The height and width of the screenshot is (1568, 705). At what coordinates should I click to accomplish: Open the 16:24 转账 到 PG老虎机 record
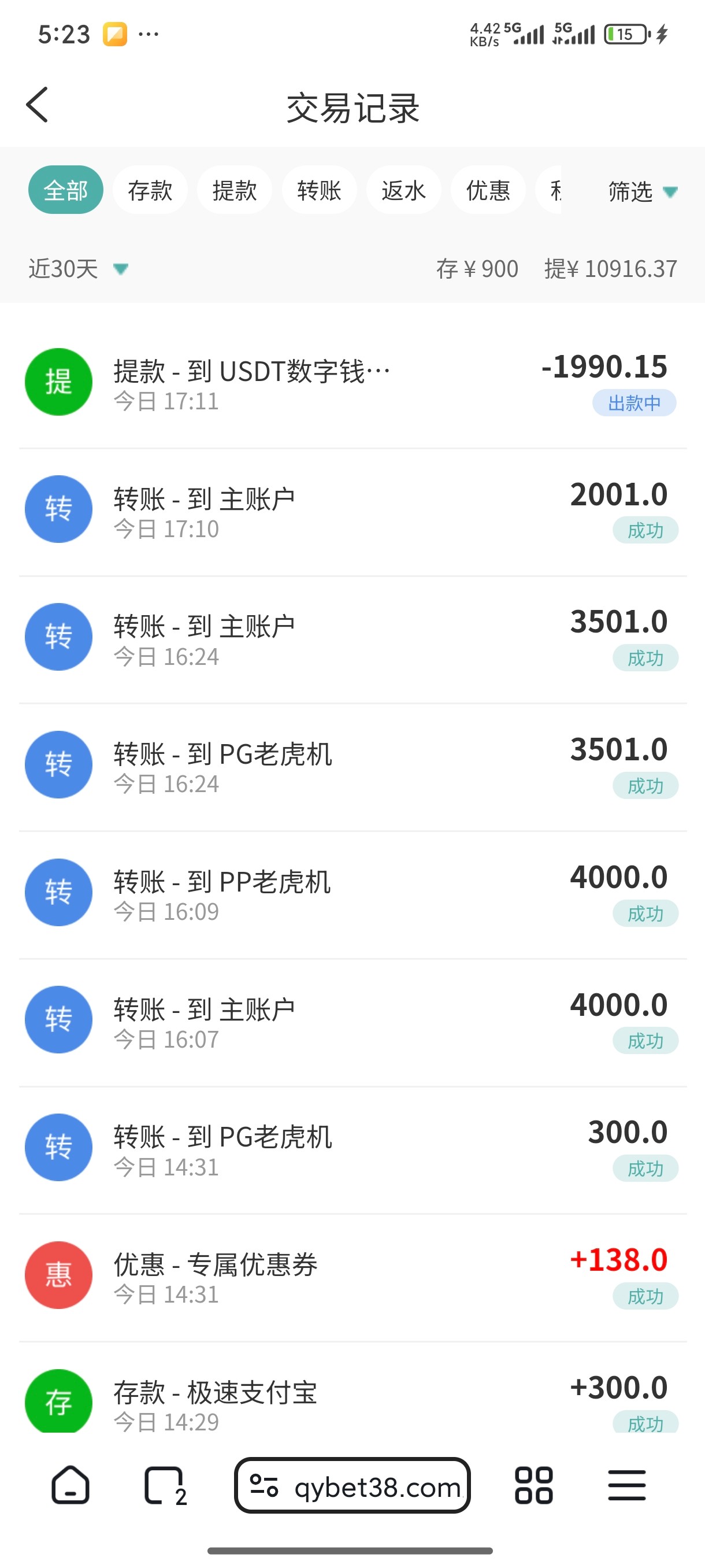pyautogui.click(x=353, y=766)
